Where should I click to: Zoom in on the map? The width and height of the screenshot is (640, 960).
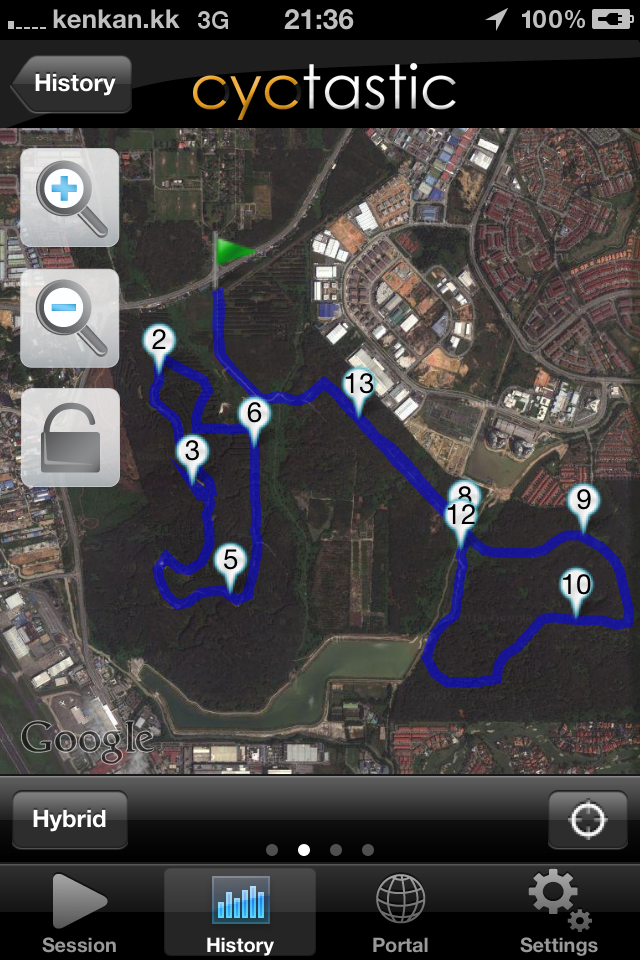click(x=70, y=197)
